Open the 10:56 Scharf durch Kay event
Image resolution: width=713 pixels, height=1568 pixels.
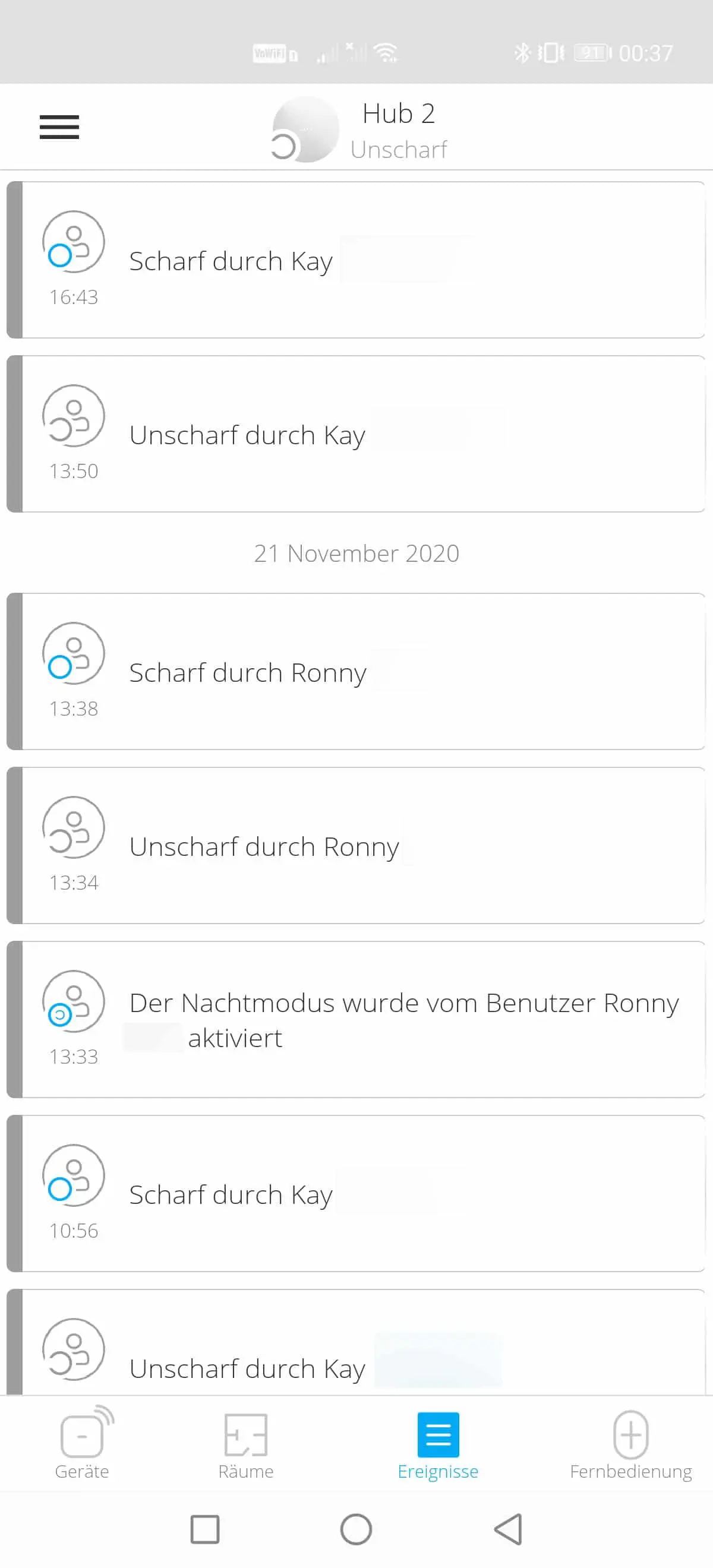(x=356, y=1194)
